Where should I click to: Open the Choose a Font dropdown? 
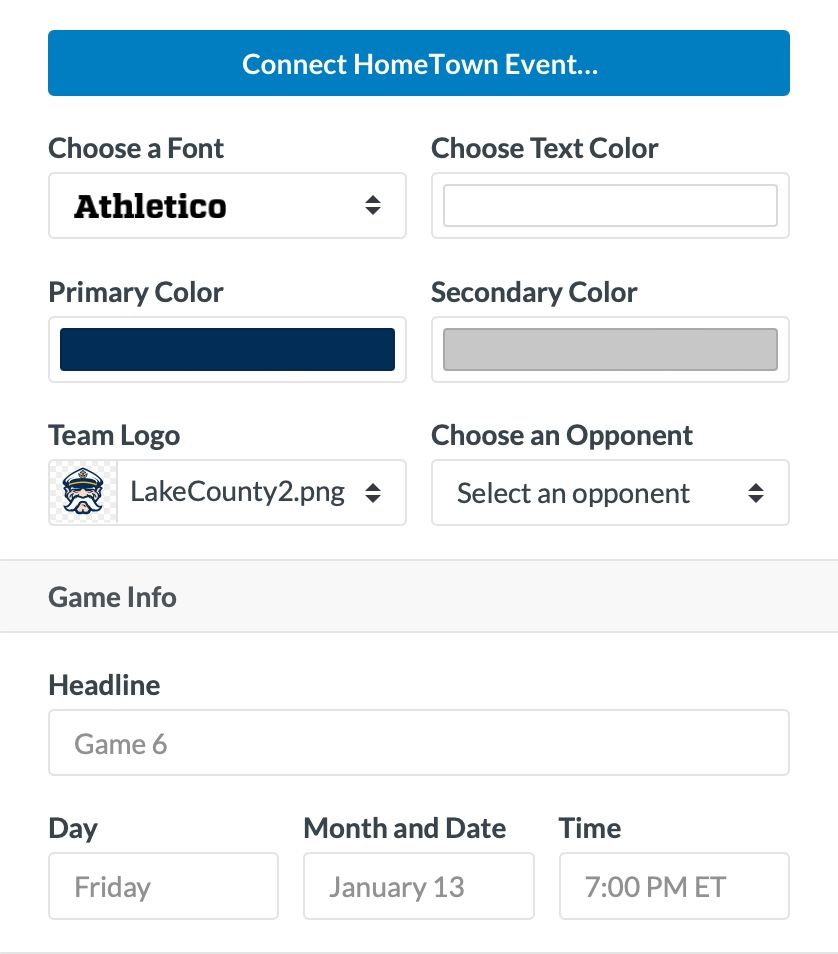coord(227,206)
